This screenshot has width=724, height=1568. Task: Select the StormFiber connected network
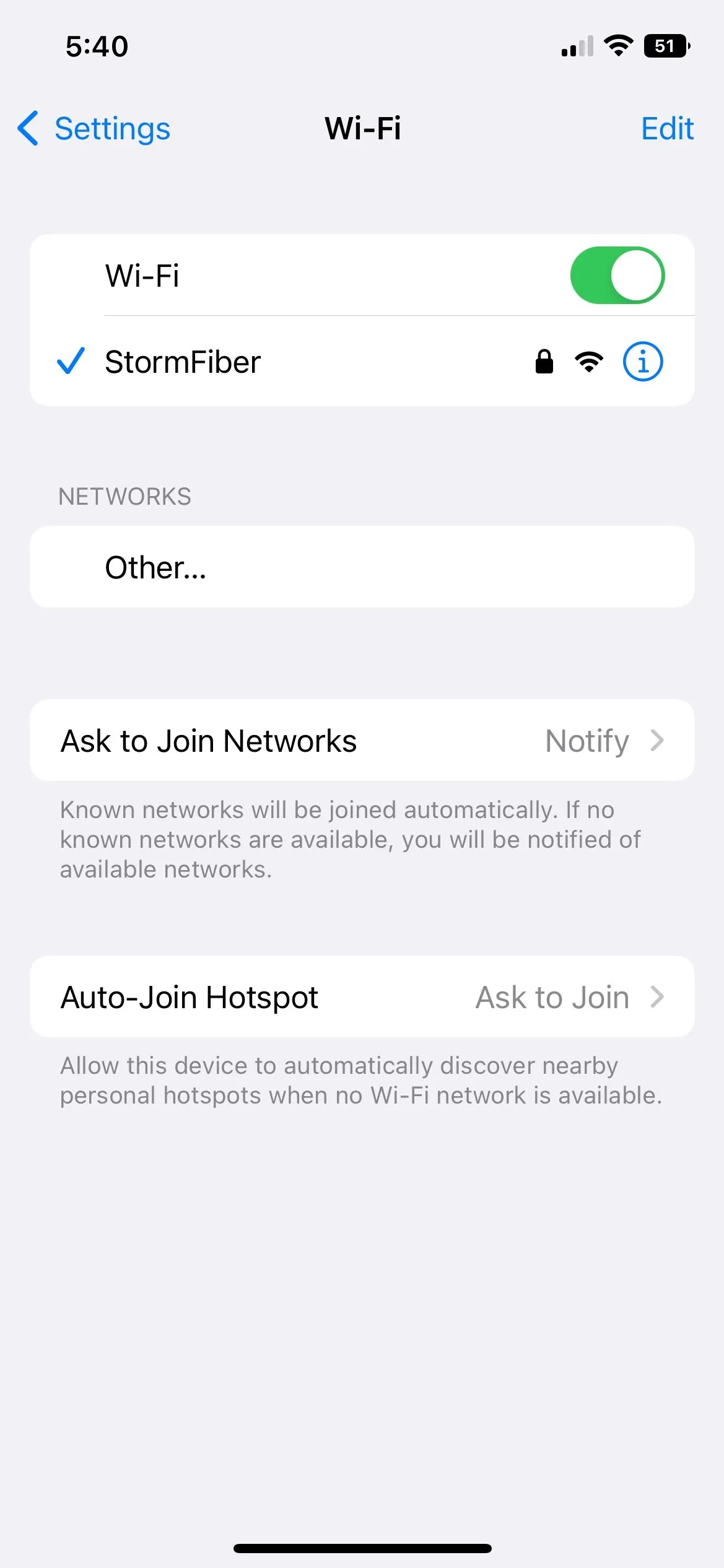(183, 361)
